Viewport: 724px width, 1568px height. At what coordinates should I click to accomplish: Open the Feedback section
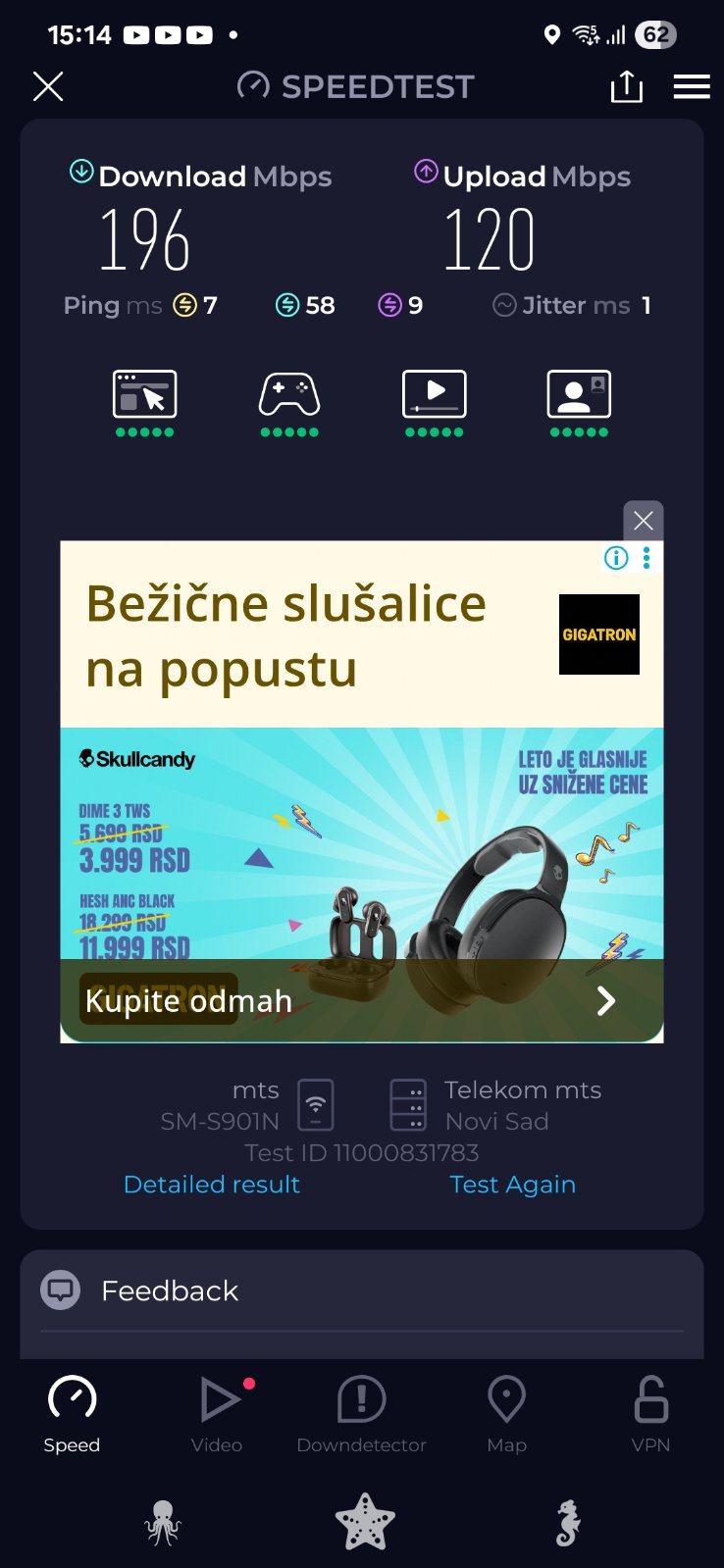point(170,1290)
